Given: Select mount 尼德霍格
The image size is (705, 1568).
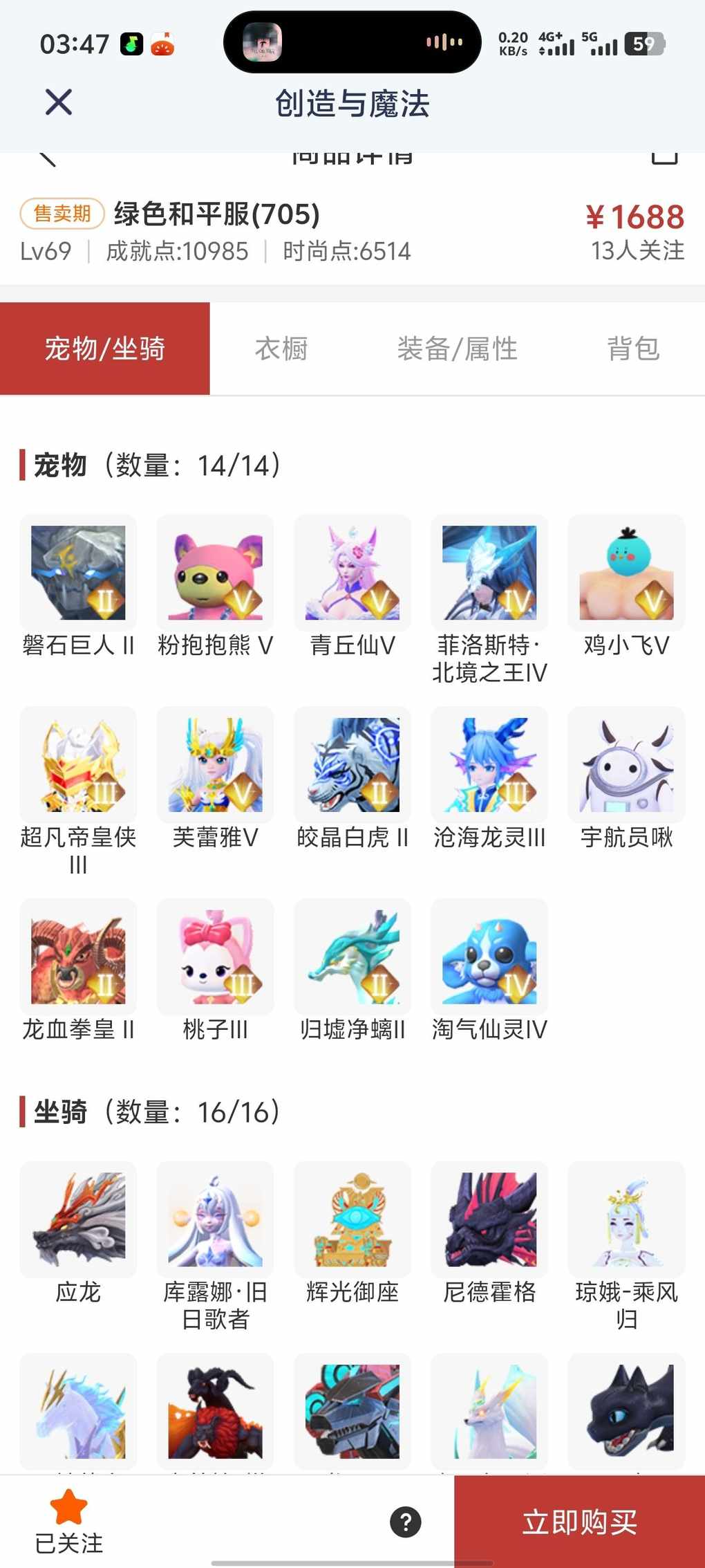Looking at the screenshot, I should [489, 1219].
